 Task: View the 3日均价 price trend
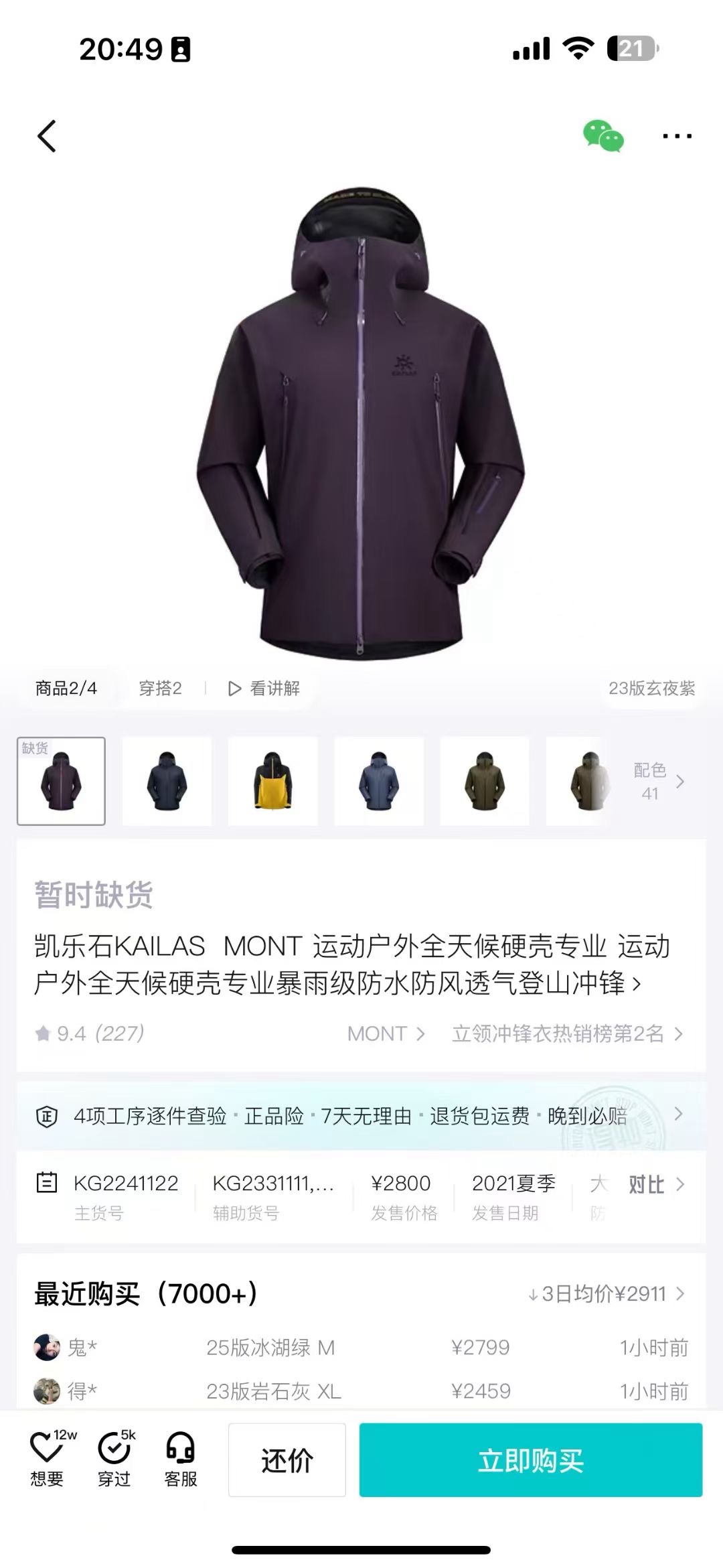point(606,1293)
